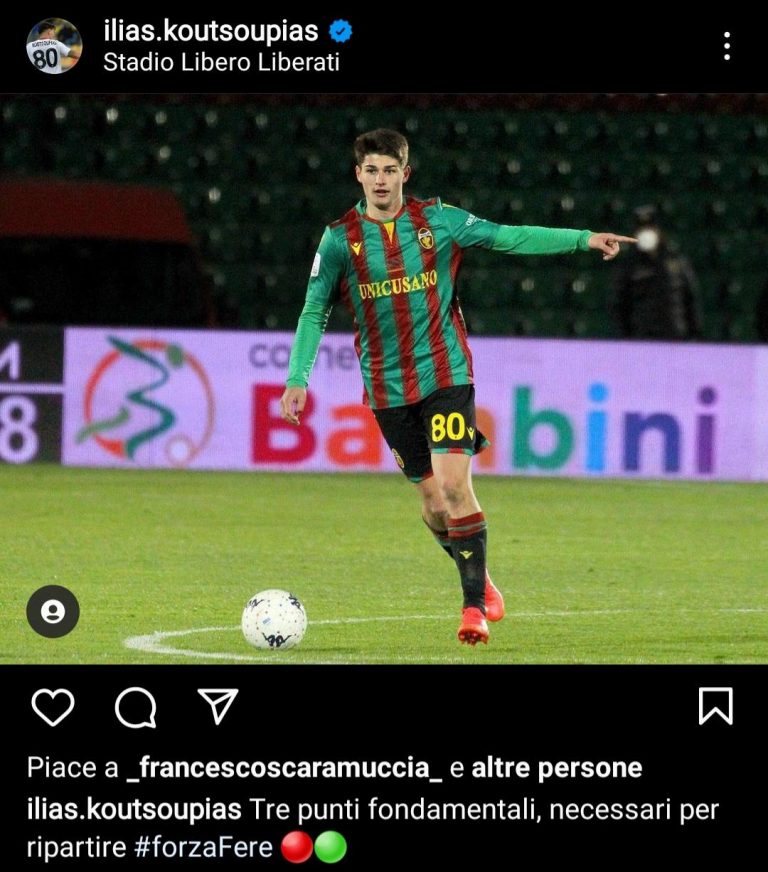Open the Stadio Libero Liberati location

pos(221,62)
